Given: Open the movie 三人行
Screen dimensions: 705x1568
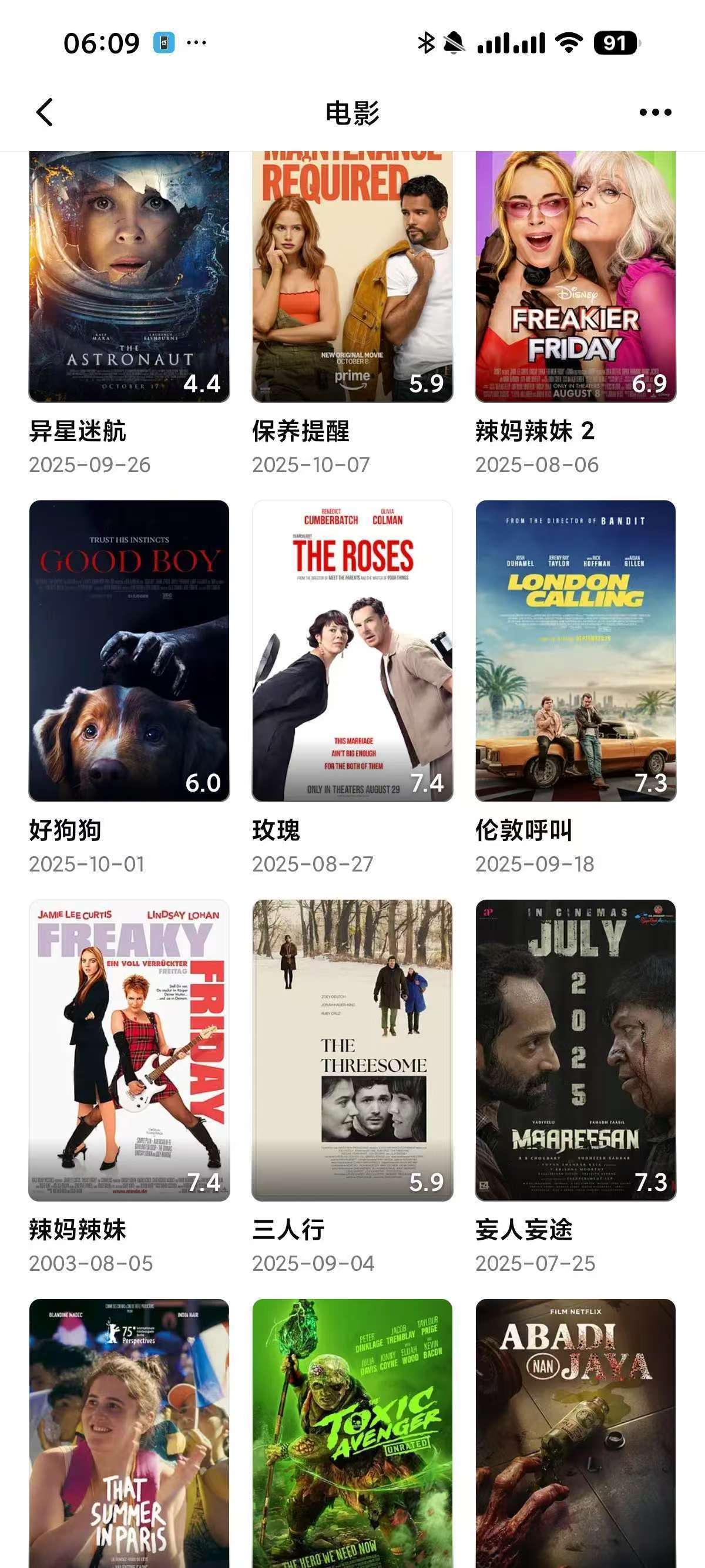Looking at the screenshot, I should pos(352,1049).
